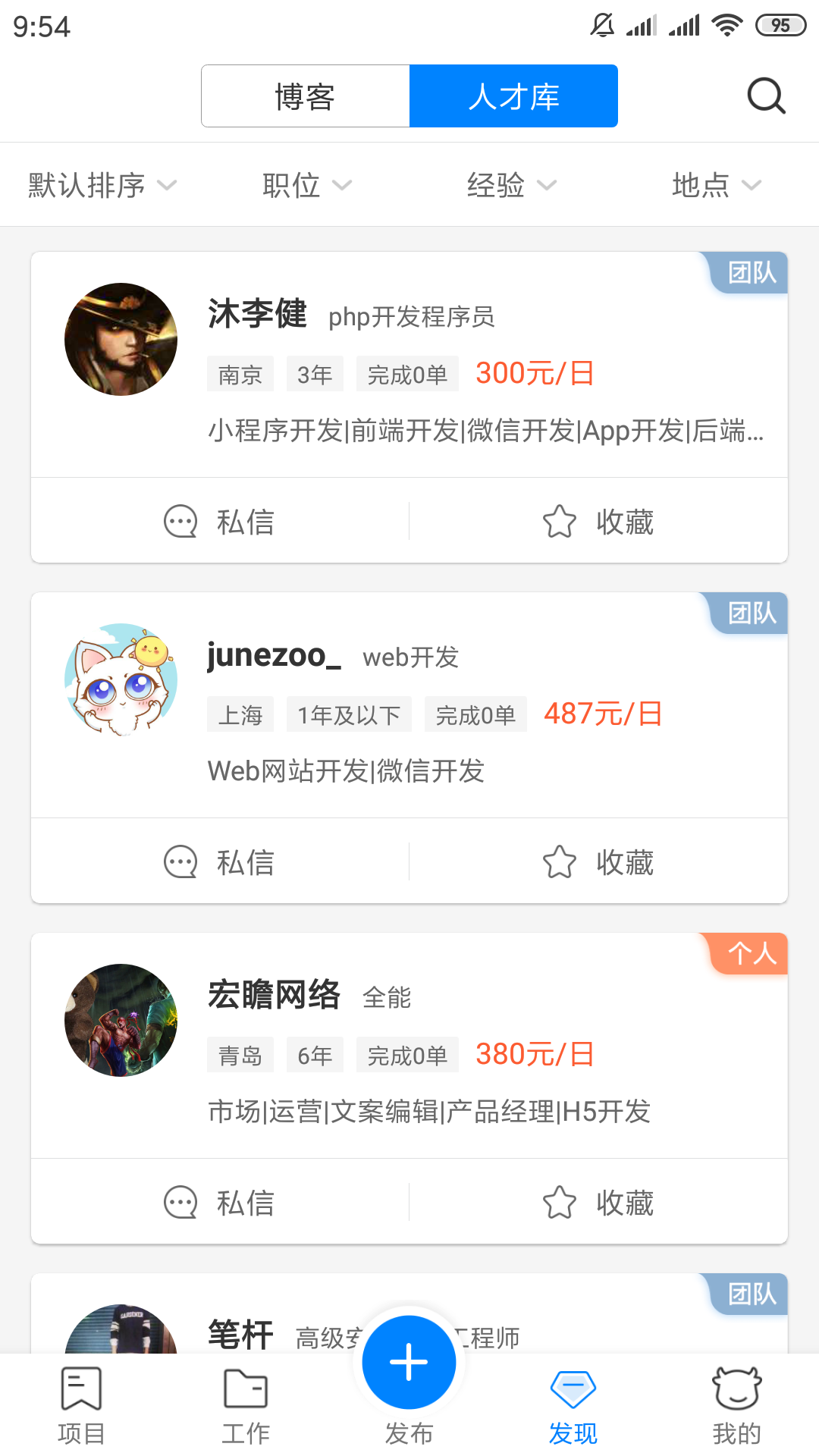Expand the 默认排序 sort dropdown
Viewport: 819px width, 1456px height.
click(102, 185)
